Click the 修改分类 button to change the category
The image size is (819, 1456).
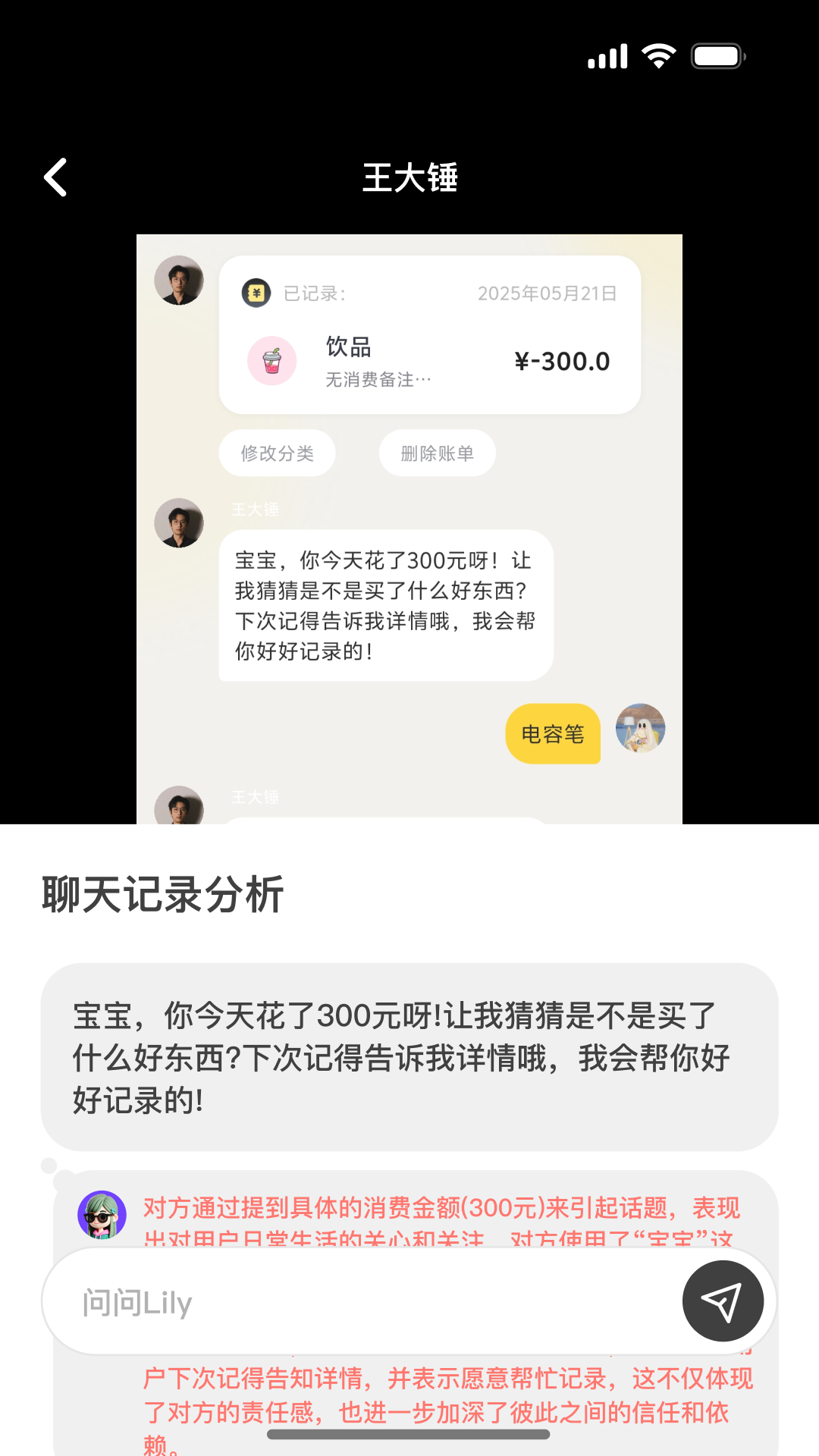[277, 452]
